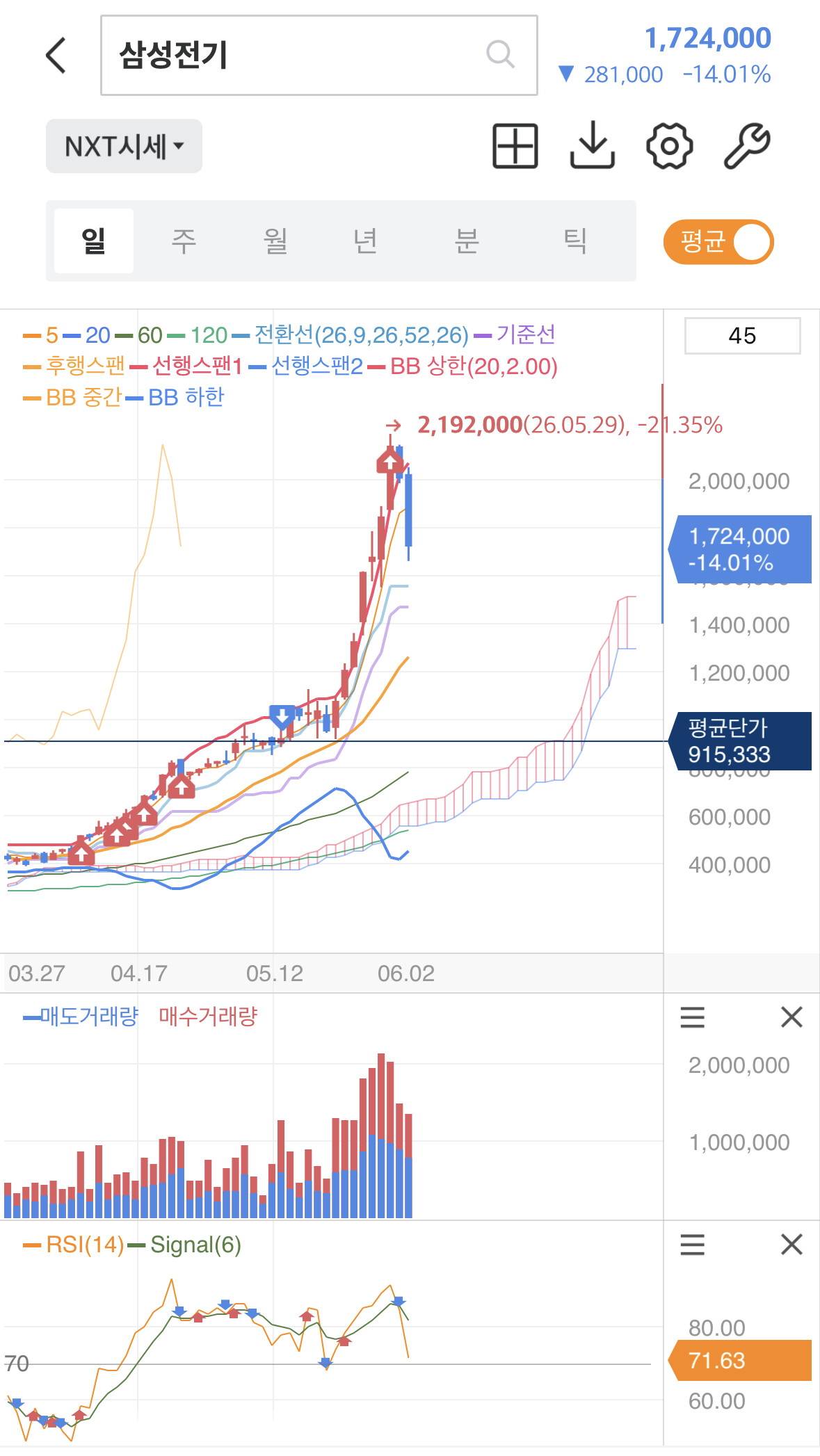Go back with the arrow icon
The width and height of the screenshot is (820, 1456).
(56, 55)
